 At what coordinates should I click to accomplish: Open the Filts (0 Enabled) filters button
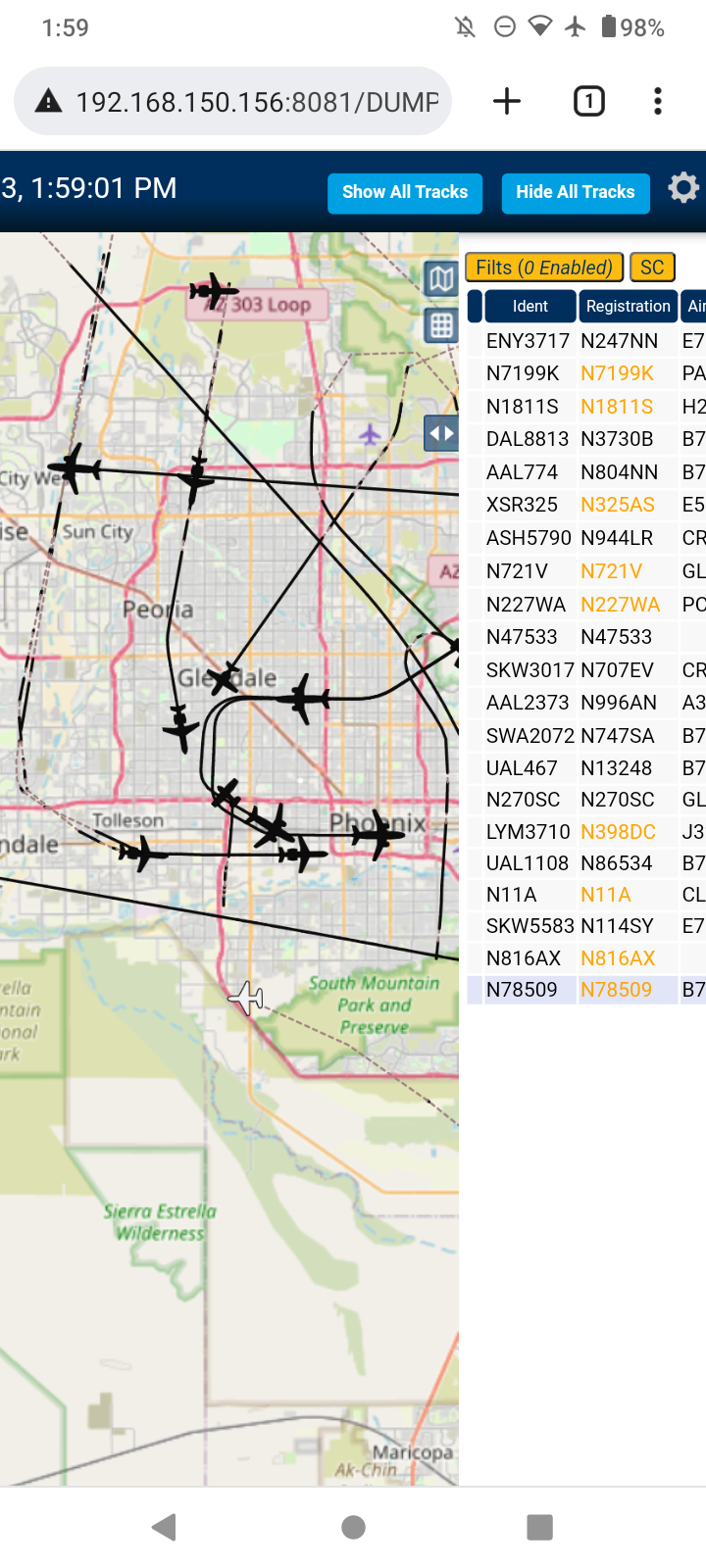(544, 268)
